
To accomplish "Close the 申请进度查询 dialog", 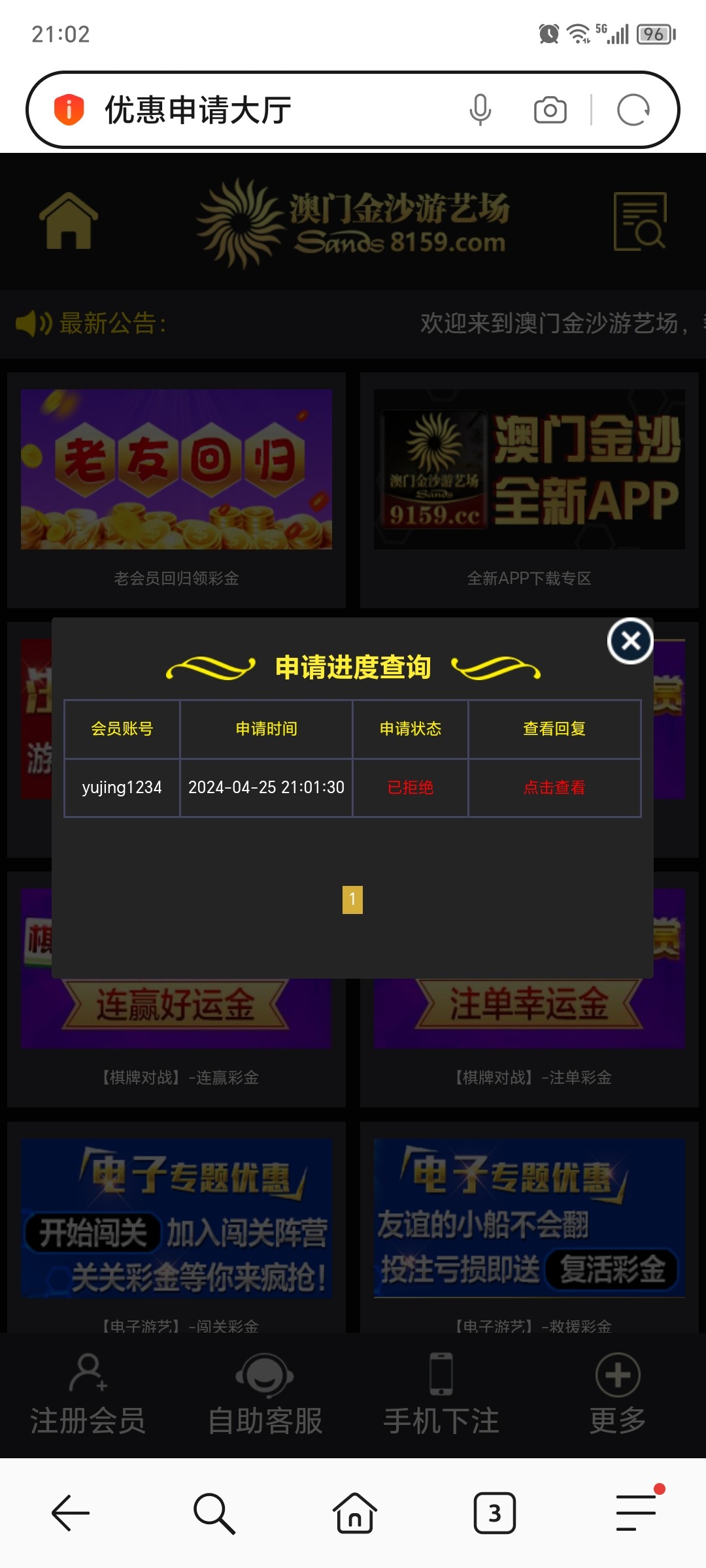I will tap(630, 641).
